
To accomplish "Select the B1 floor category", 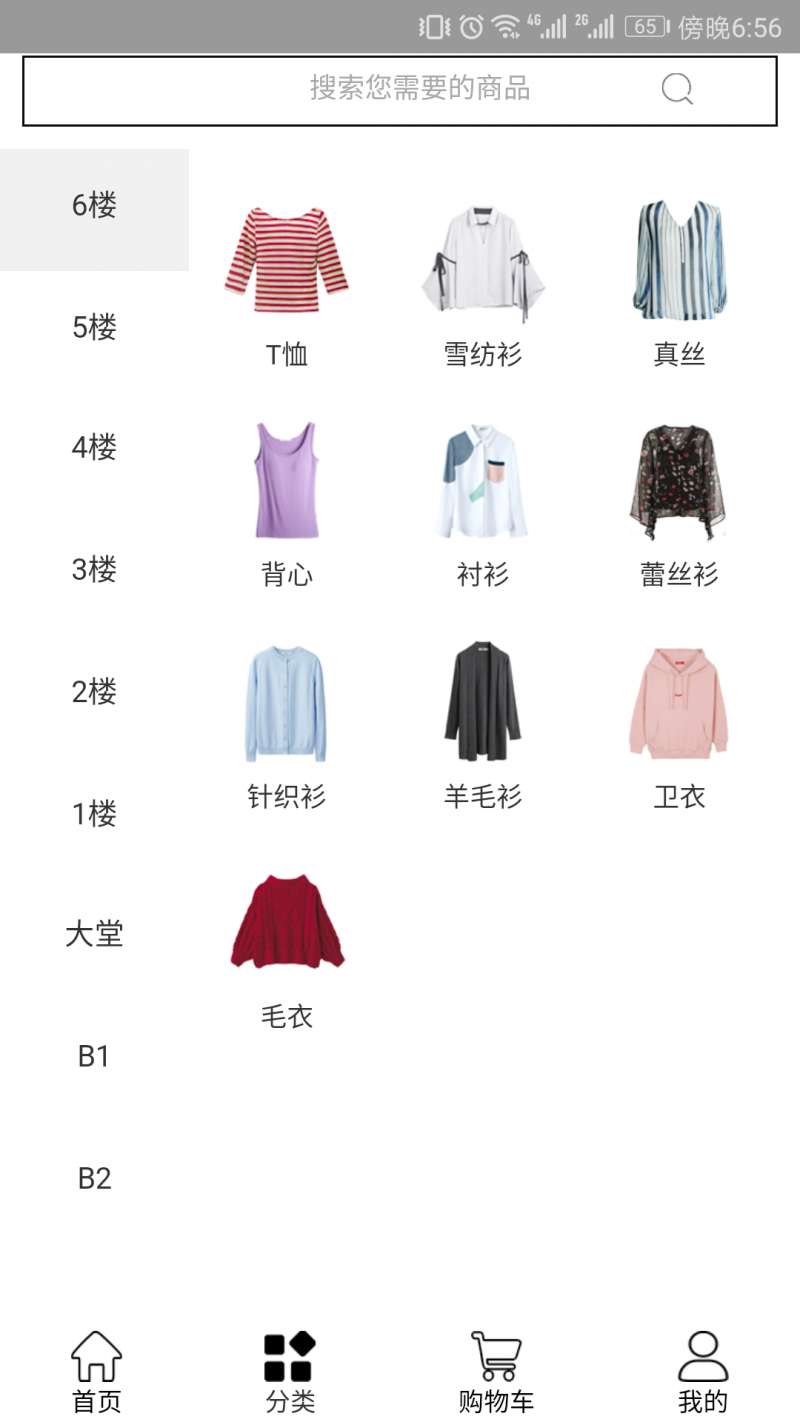I will [94, 1057].
